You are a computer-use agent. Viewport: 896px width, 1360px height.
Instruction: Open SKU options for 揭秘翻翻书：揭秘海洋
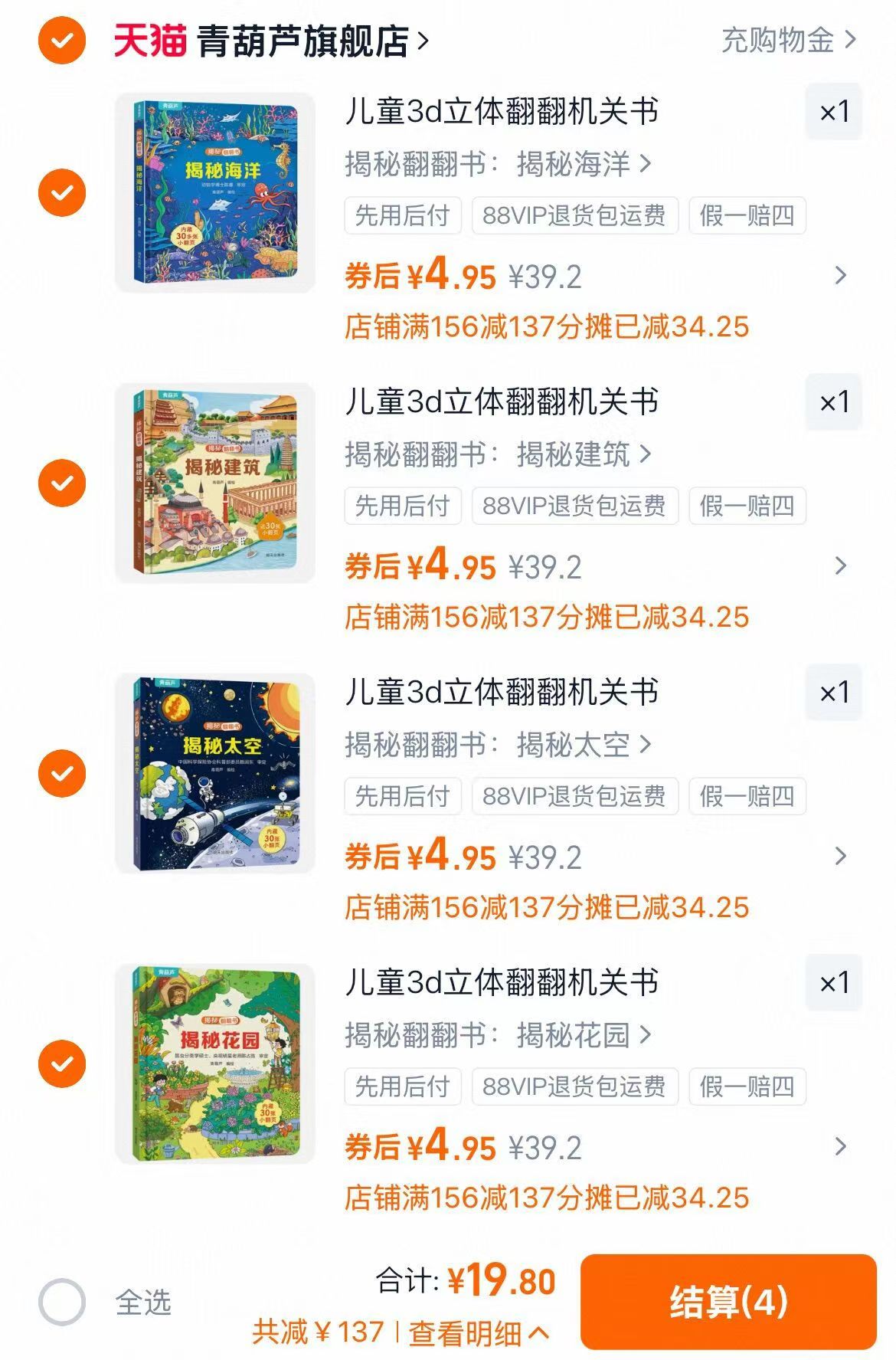pos(498,163)
